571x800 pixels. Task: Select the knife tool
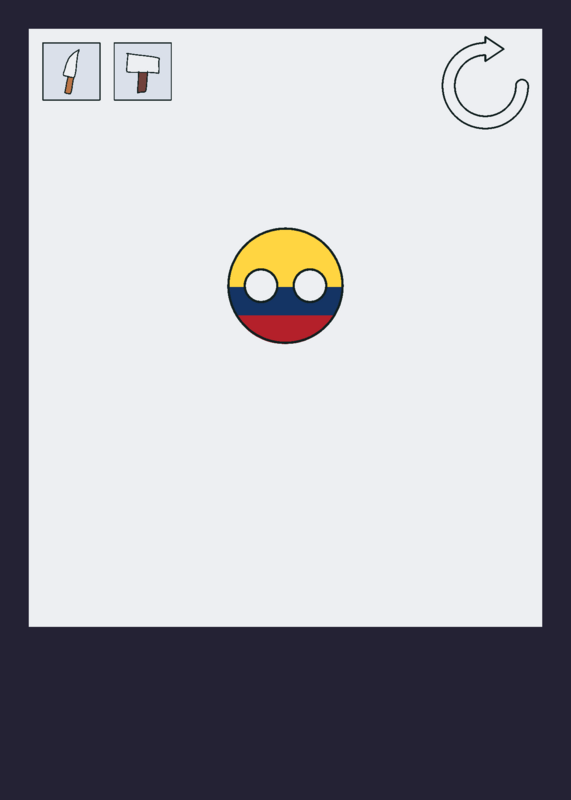click(71, 71)
